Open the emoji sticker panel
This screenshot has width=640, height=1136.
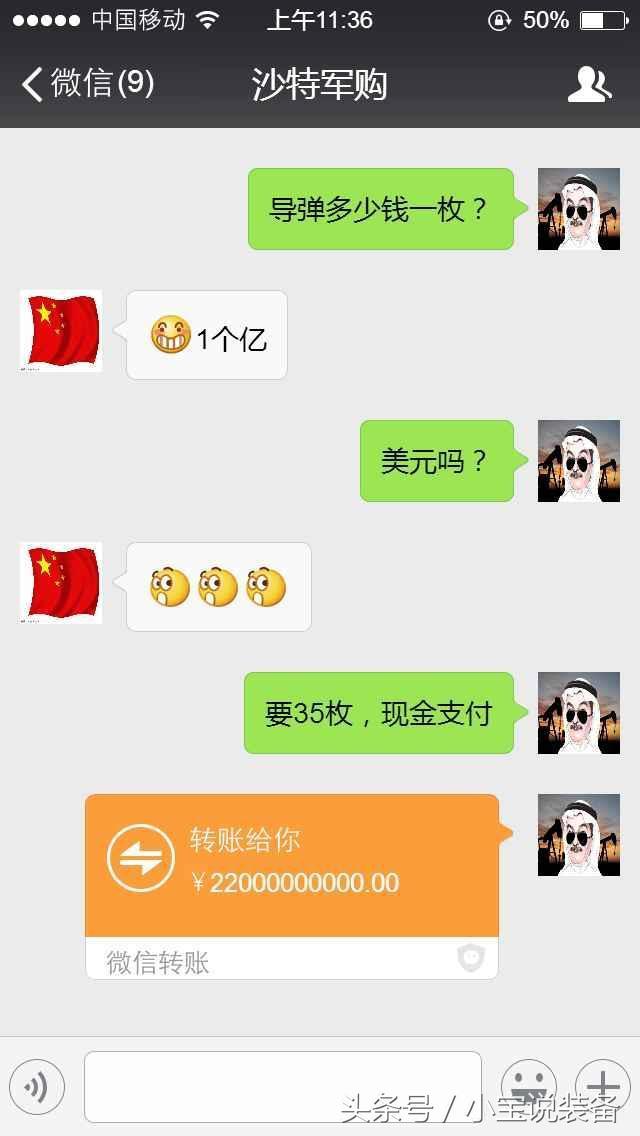[x=528, y=1085]
